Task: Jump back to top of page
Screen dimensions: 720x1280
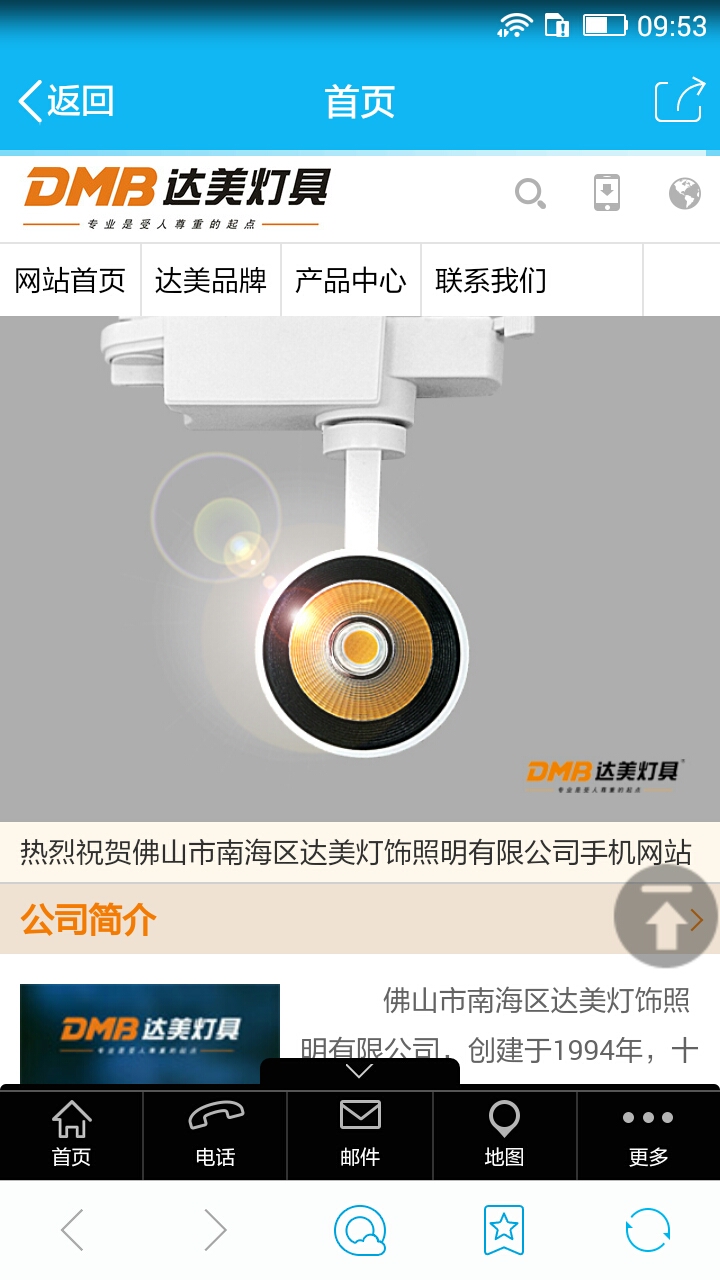Action: click(665, 916)
